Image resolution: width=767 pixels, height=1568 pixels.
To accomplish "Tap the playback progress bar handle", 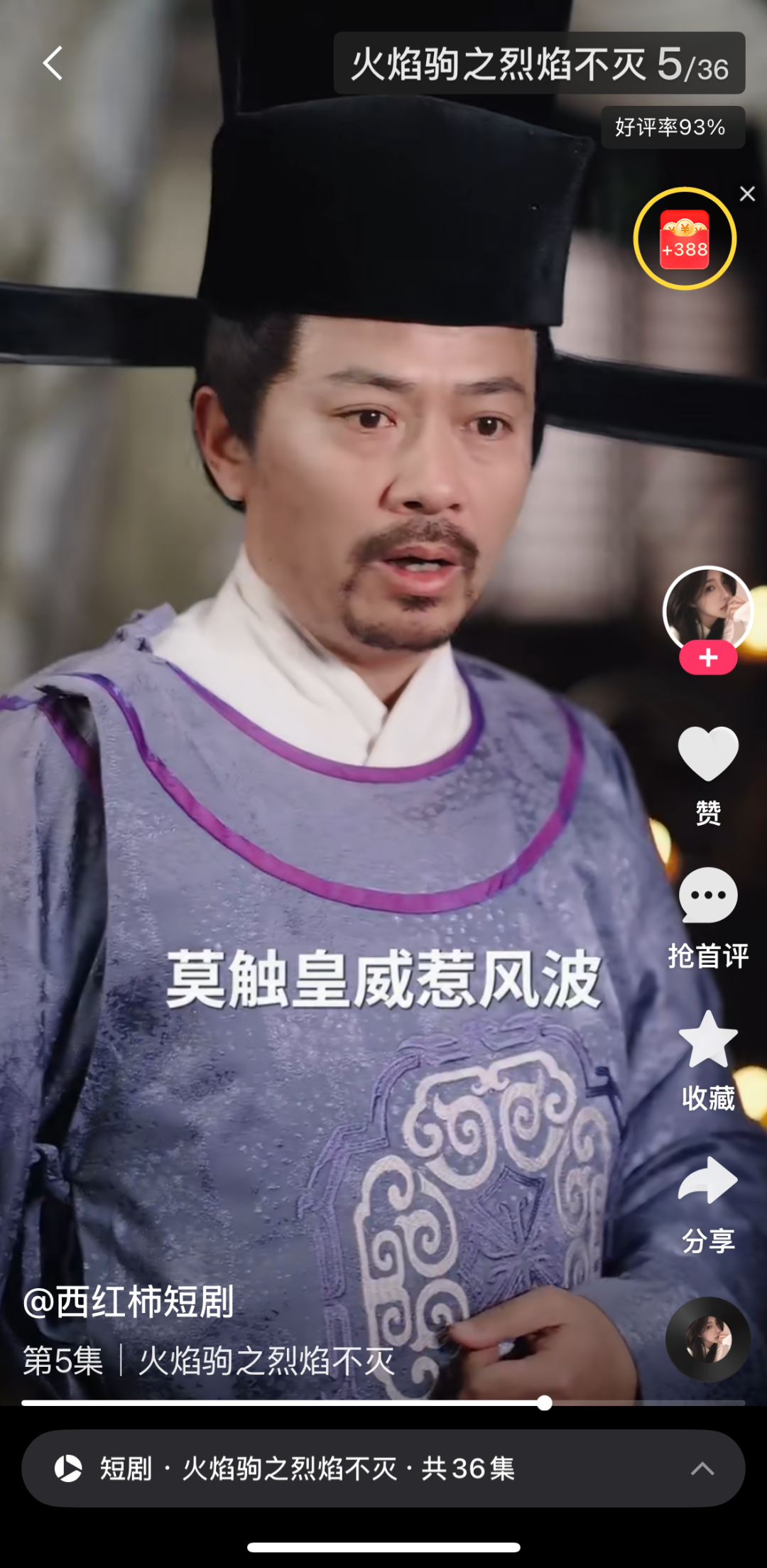I will pos(545,1403).
